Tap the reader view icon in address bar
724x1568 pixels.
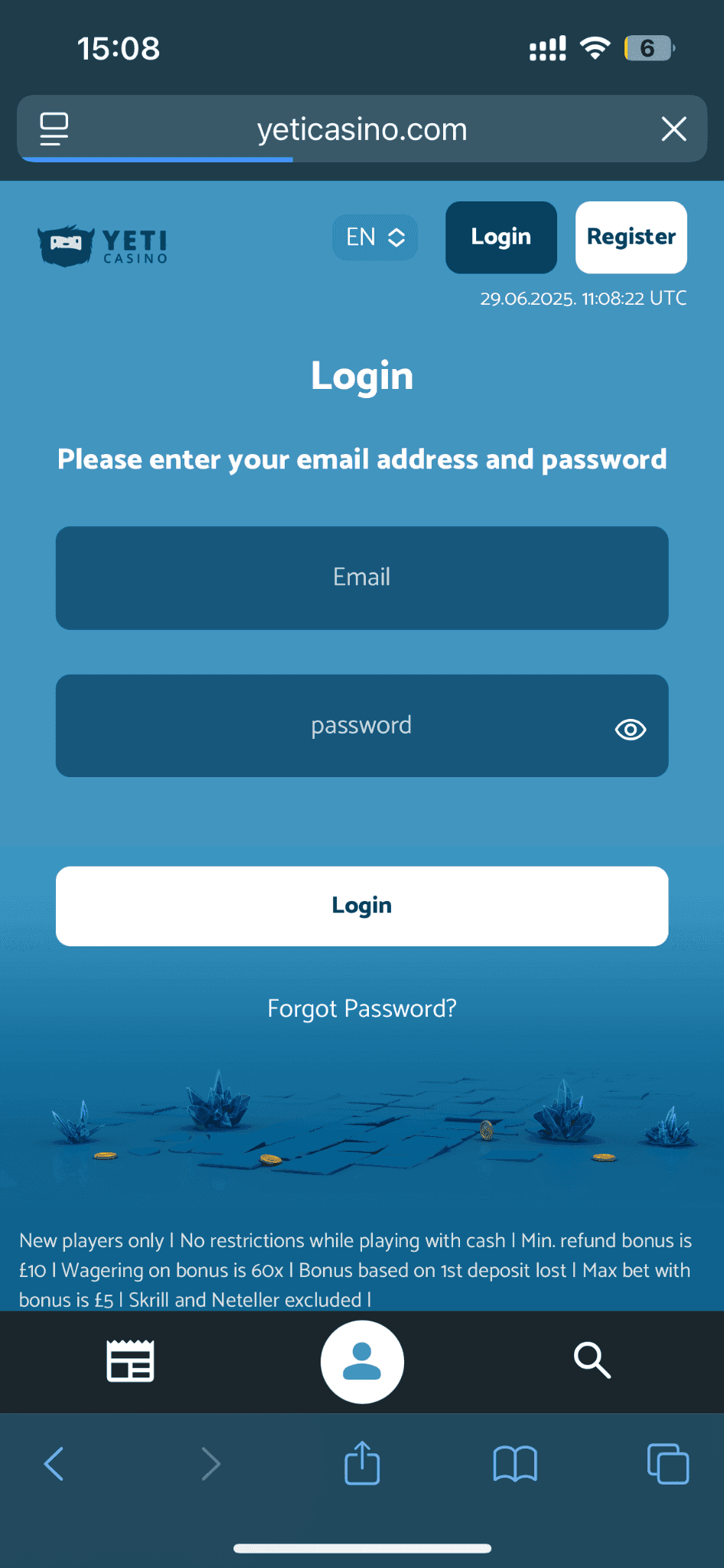click(54, 129)
